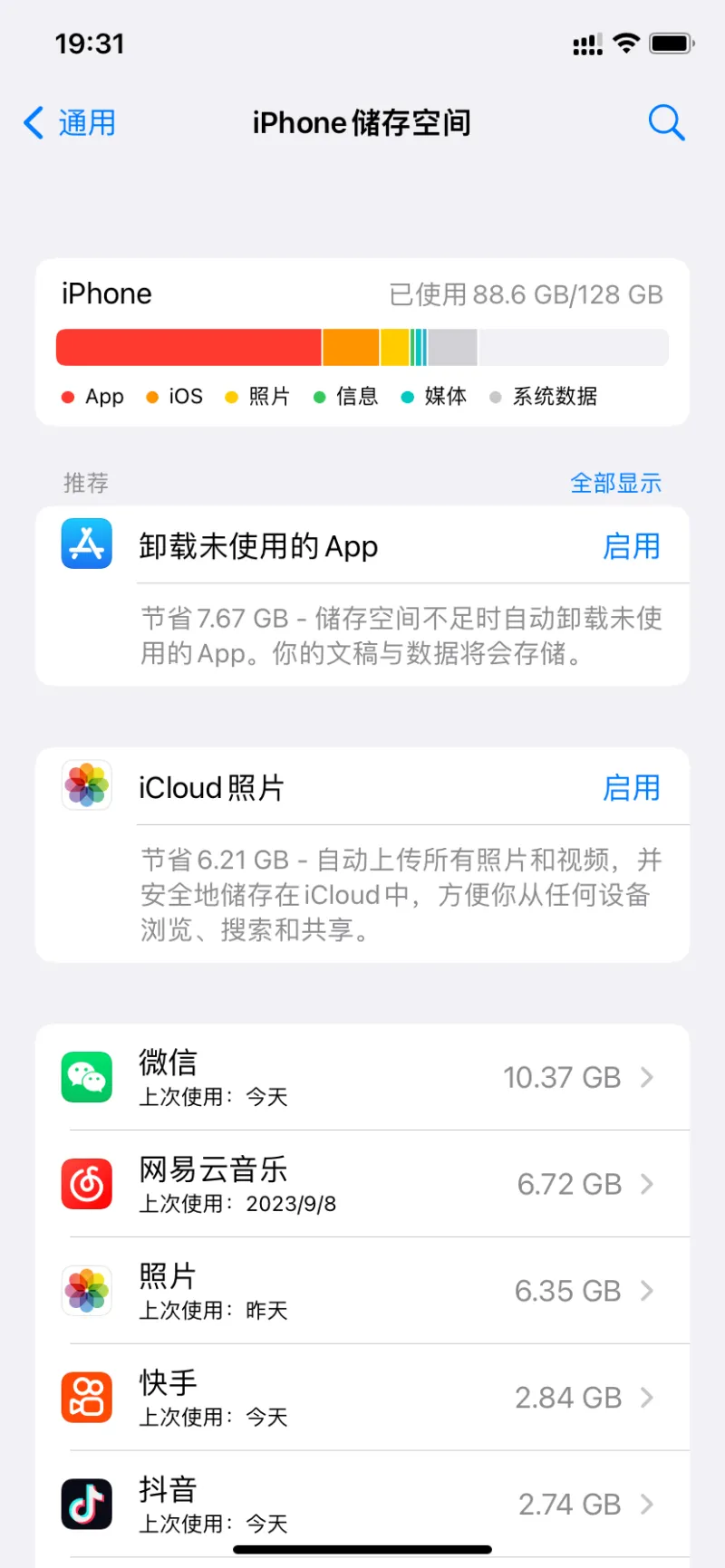Enable iCloud 照片
This screenshot has width=725, height=1568.
[632, 788]
